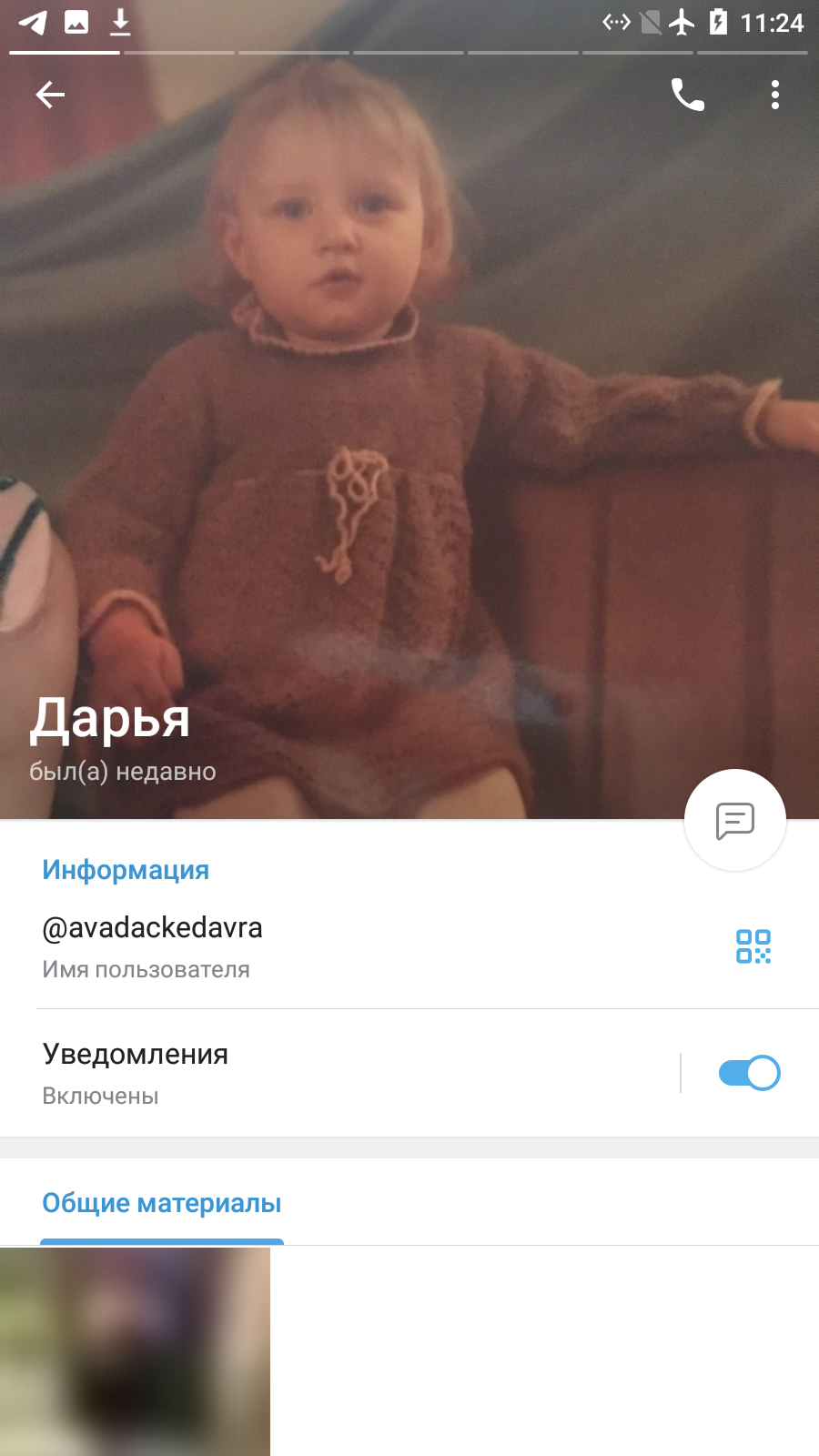Show the QR code for the username
Screen dimensions: 819x1456
click(x=753, y=946)
